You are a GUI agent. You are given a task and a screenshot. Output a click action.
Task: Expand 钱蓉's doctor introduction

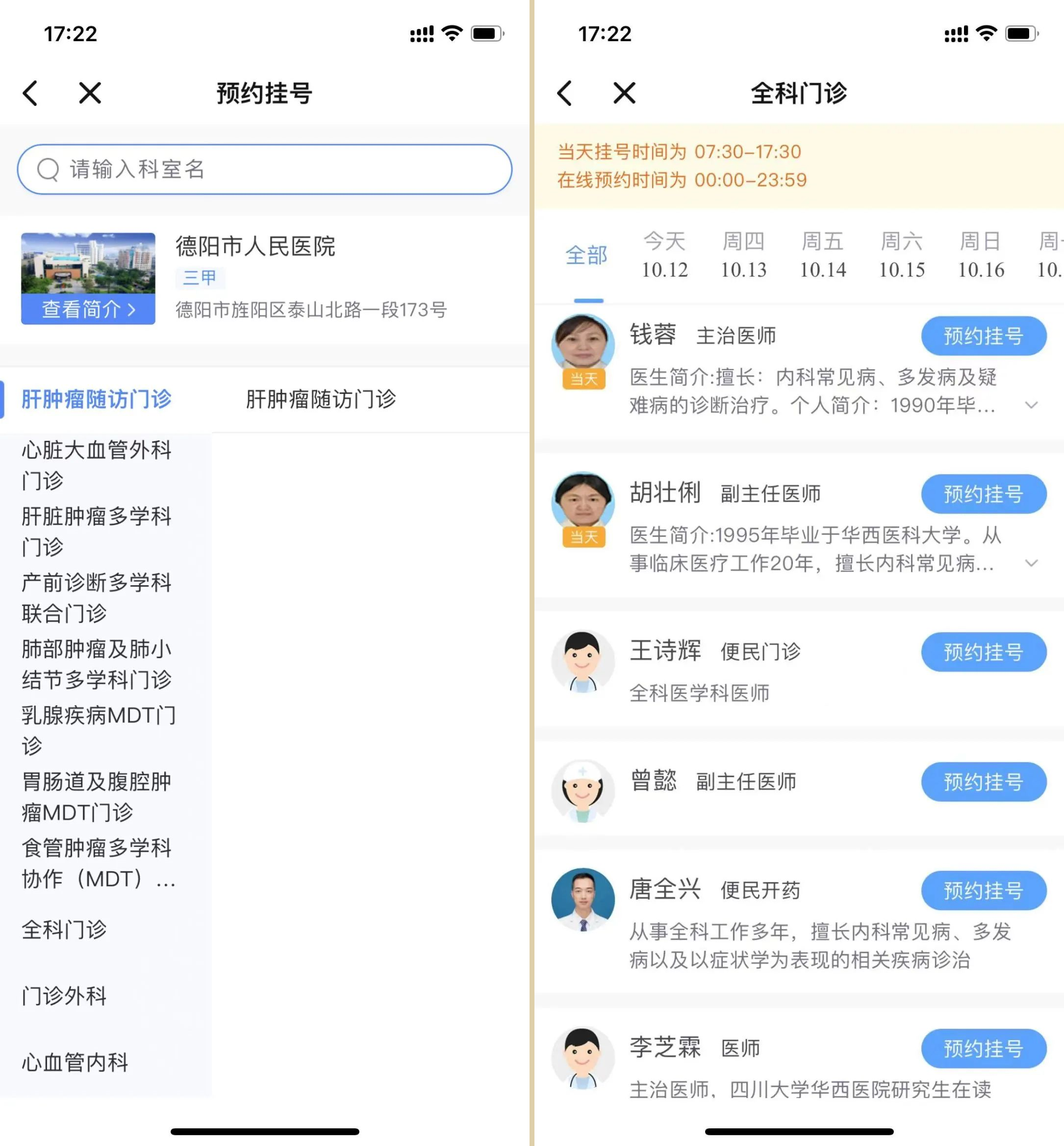point(1031,406)
